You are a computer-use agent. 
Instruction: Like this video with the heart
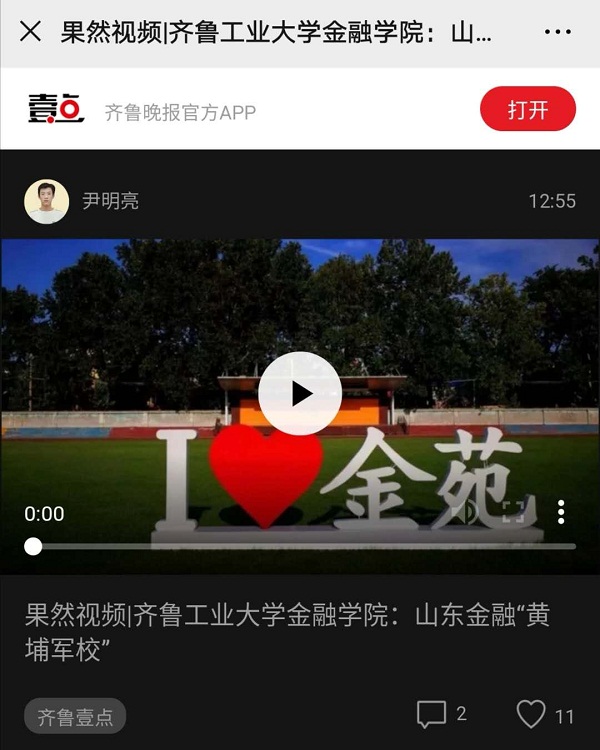[531, 714]
